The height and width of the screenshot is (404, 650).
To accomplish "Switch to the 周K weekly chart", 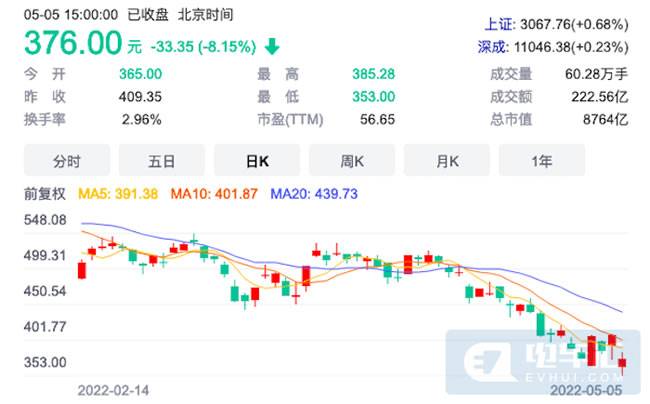I will pos(352,160).
